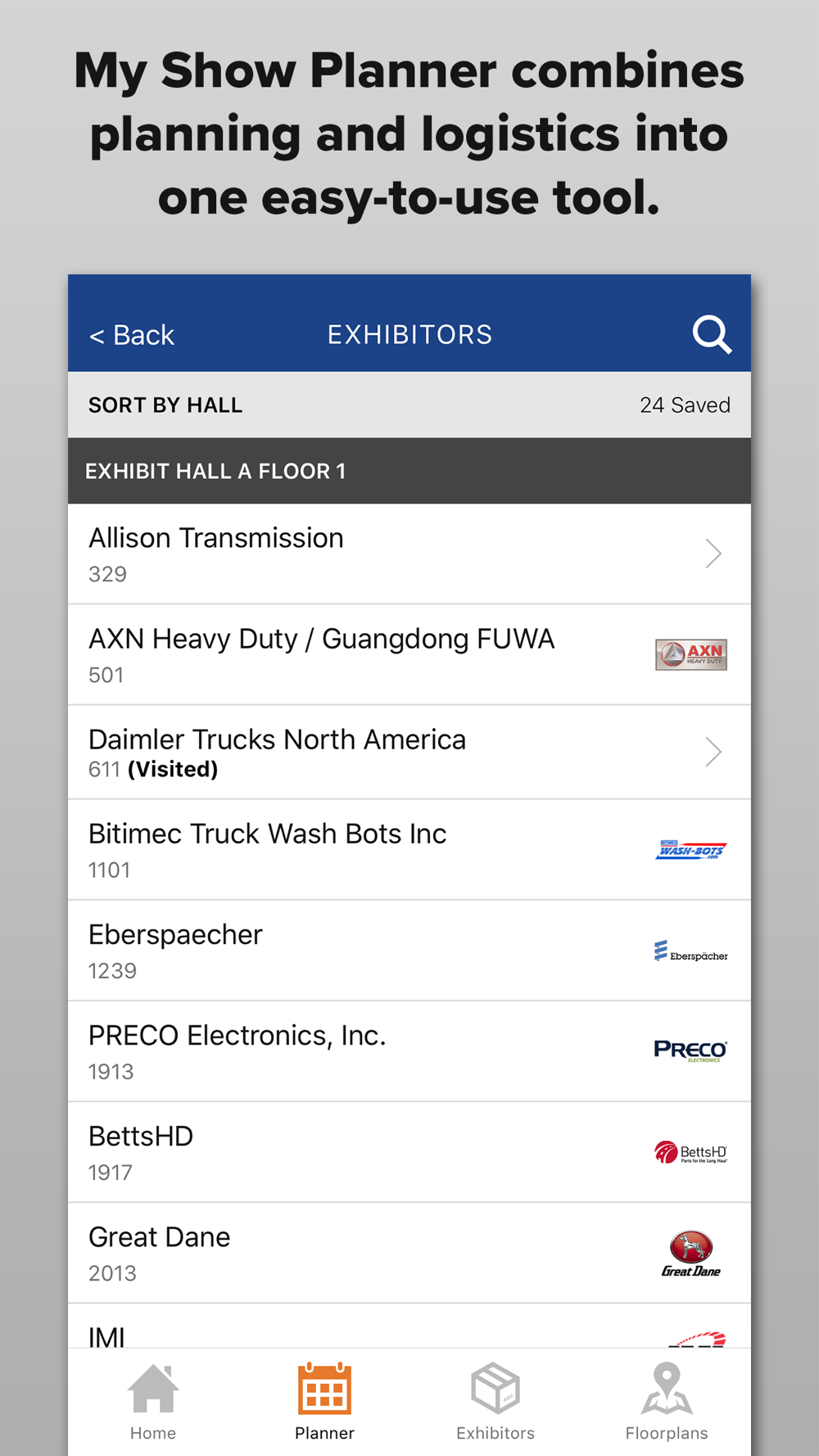This screenshot has width=819, height=1456.
Task: Open the Allison Transmission exhibitor
Action: pyautogui.click(x=409, y=554)
